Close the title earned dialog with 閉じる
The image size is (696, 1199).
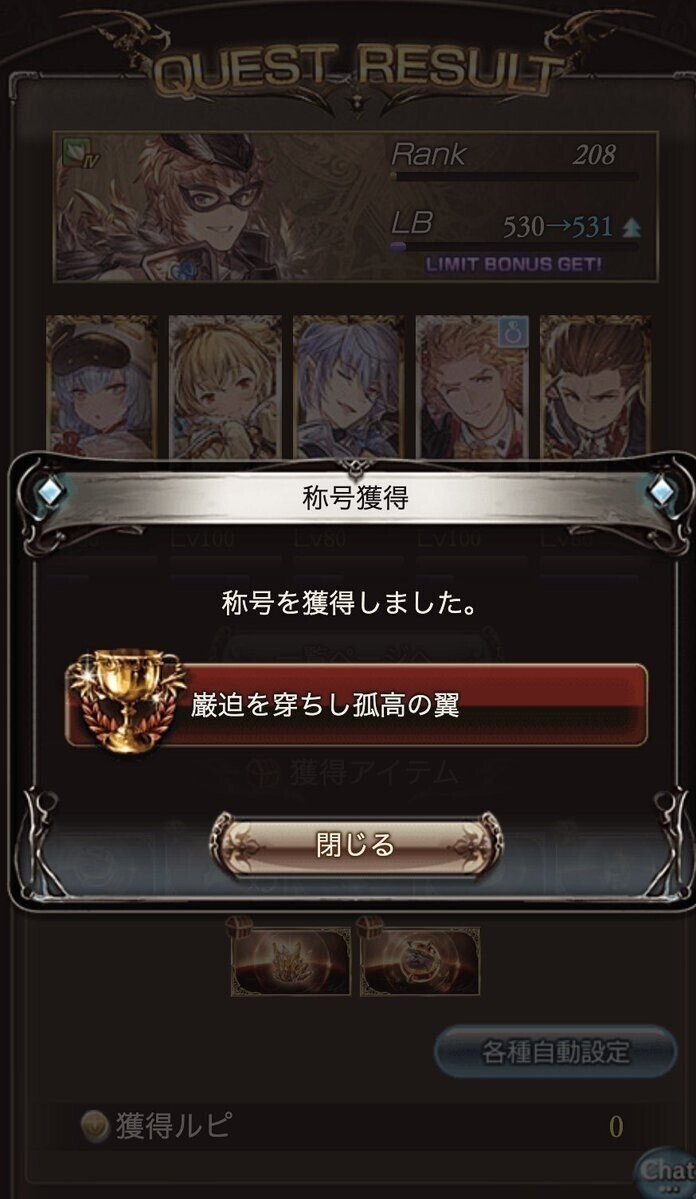pyautogui.click(x=356, y=846)
